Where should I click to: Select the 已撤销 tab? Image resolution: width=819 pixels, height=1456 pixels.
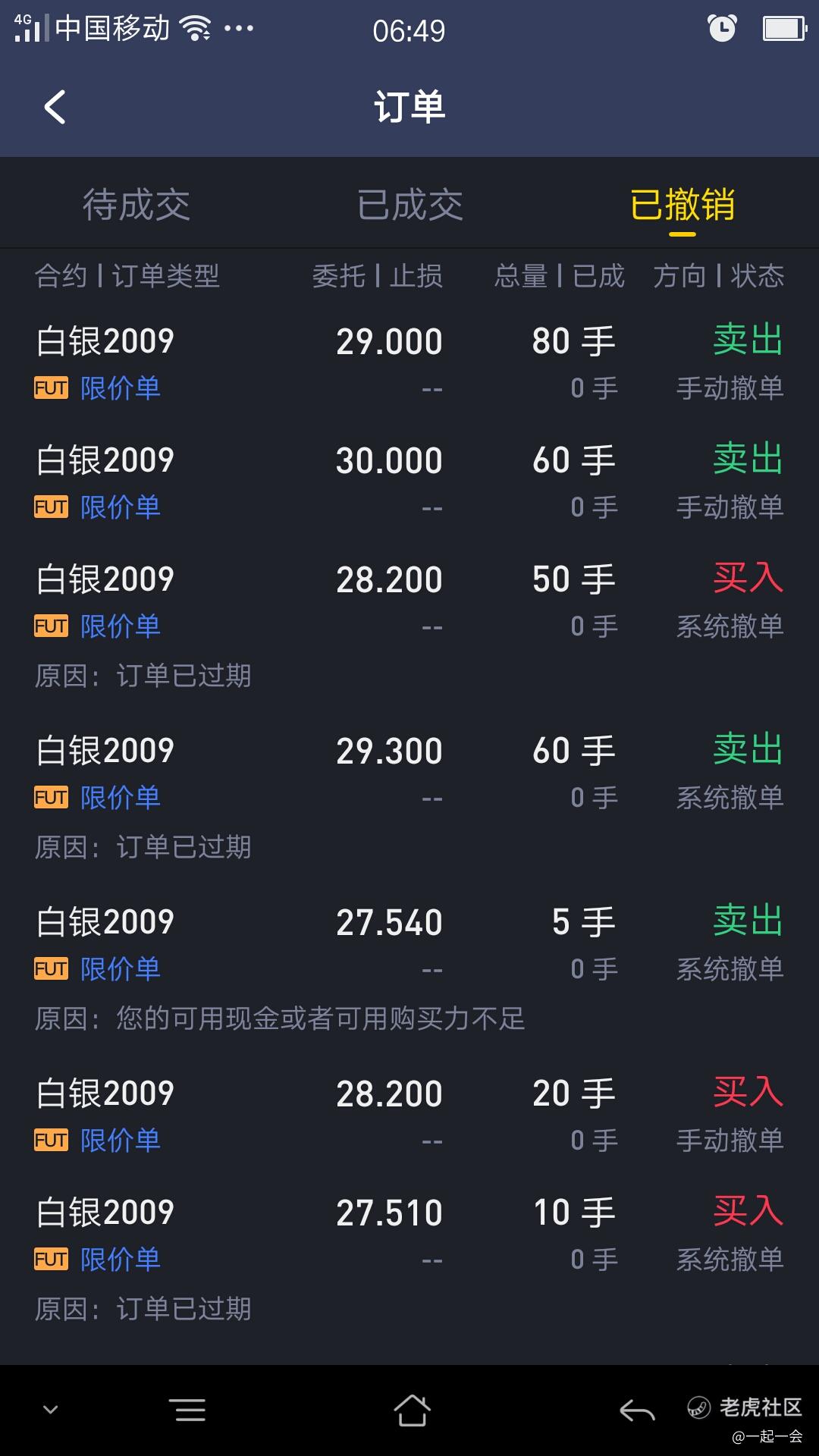(682, 205)
